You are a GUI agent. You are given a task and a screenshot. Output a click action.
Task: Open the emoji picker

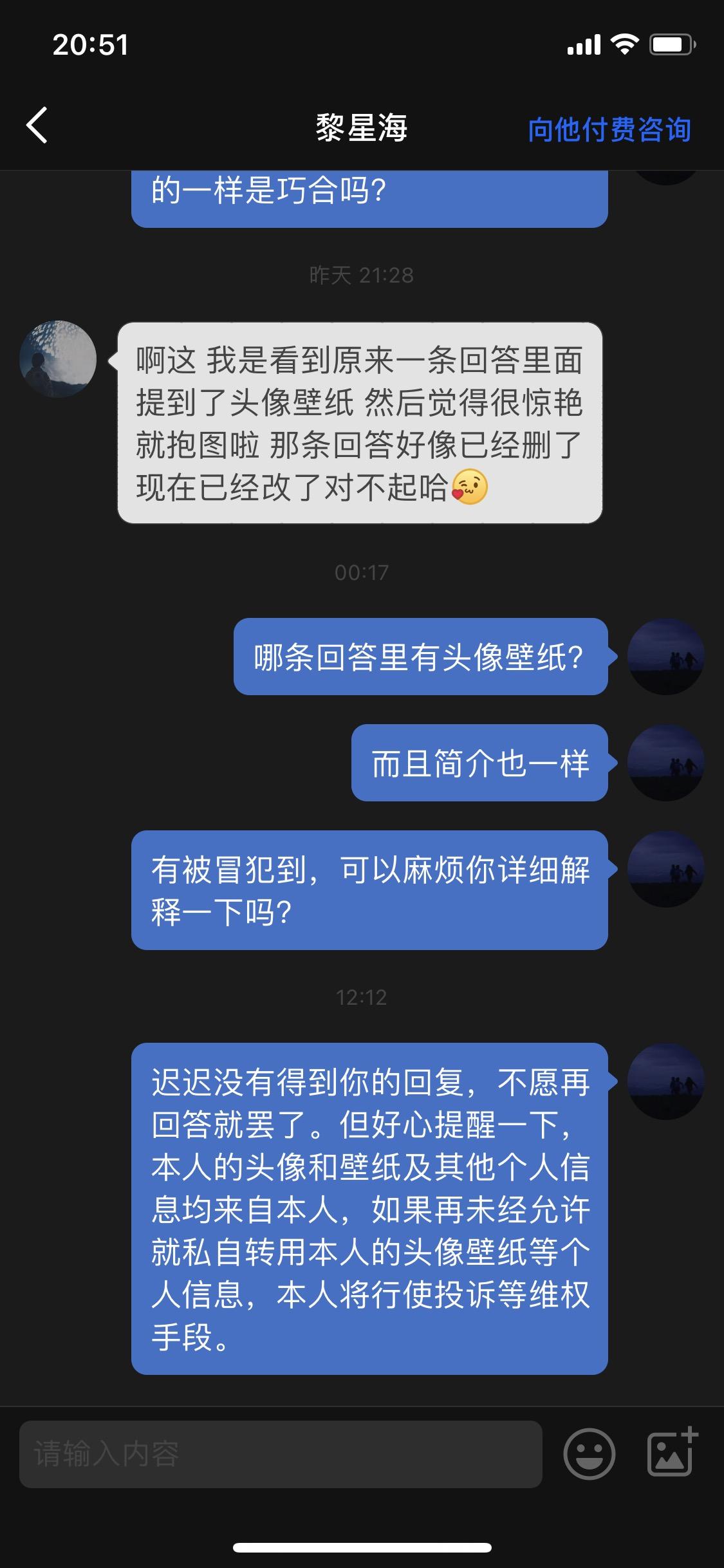coord(589,1453)
